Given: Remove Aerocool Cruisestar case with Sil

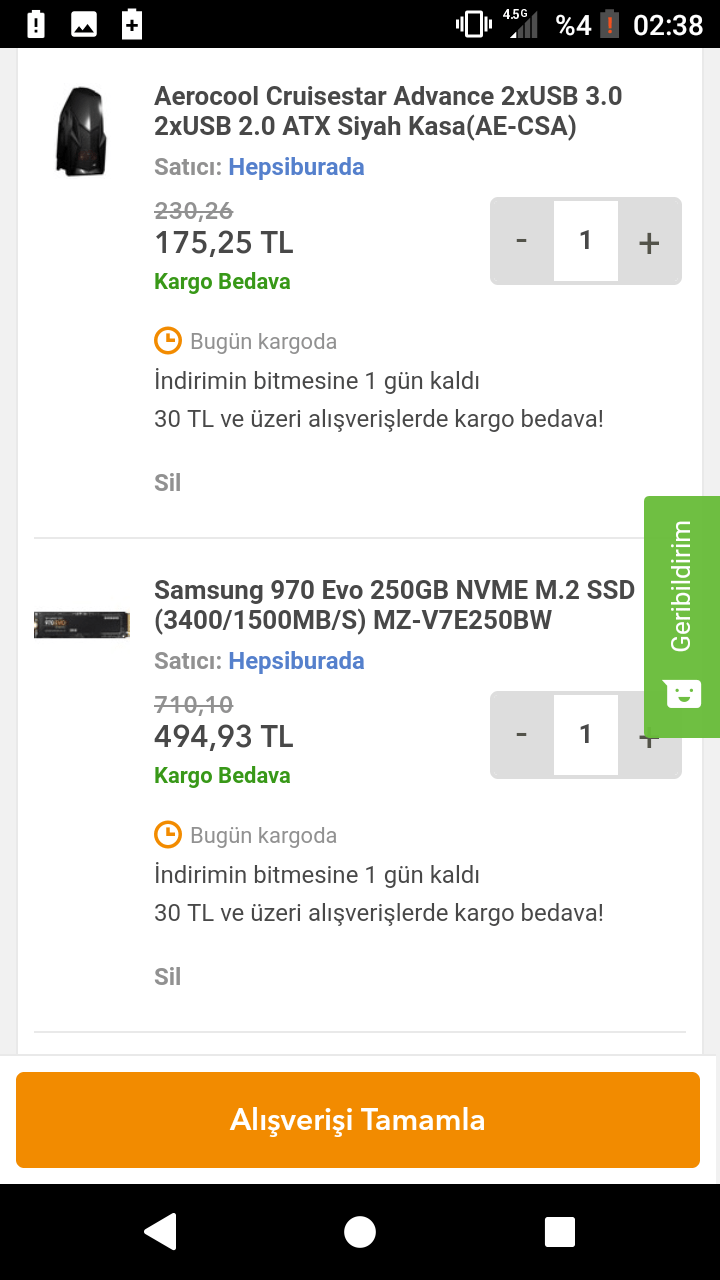Looking at the screenshot, I should pyautogui.click(x=167, y=483).
